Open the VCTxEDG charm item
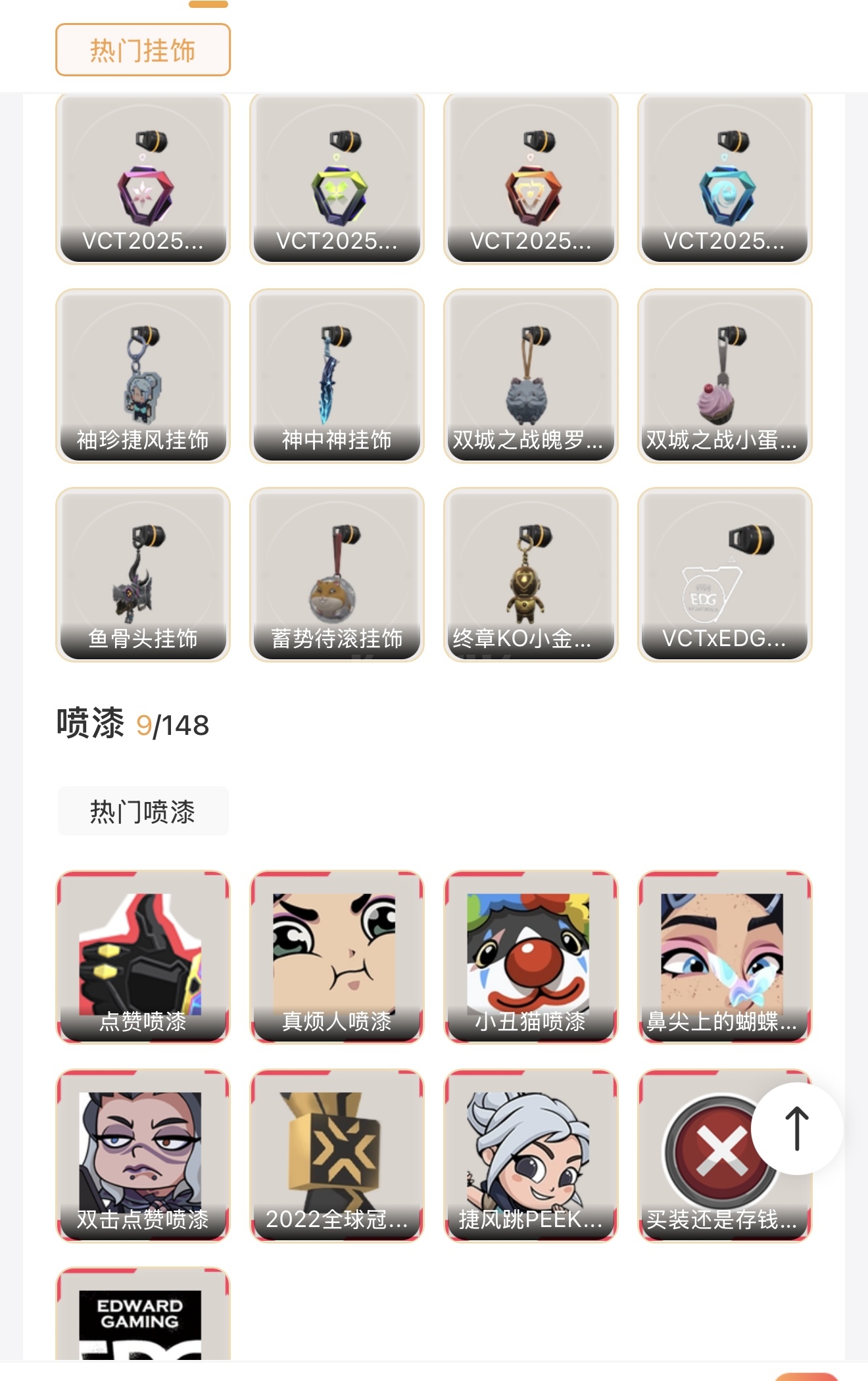Viewport: 868px width, 1381px height. click(725, 574)
